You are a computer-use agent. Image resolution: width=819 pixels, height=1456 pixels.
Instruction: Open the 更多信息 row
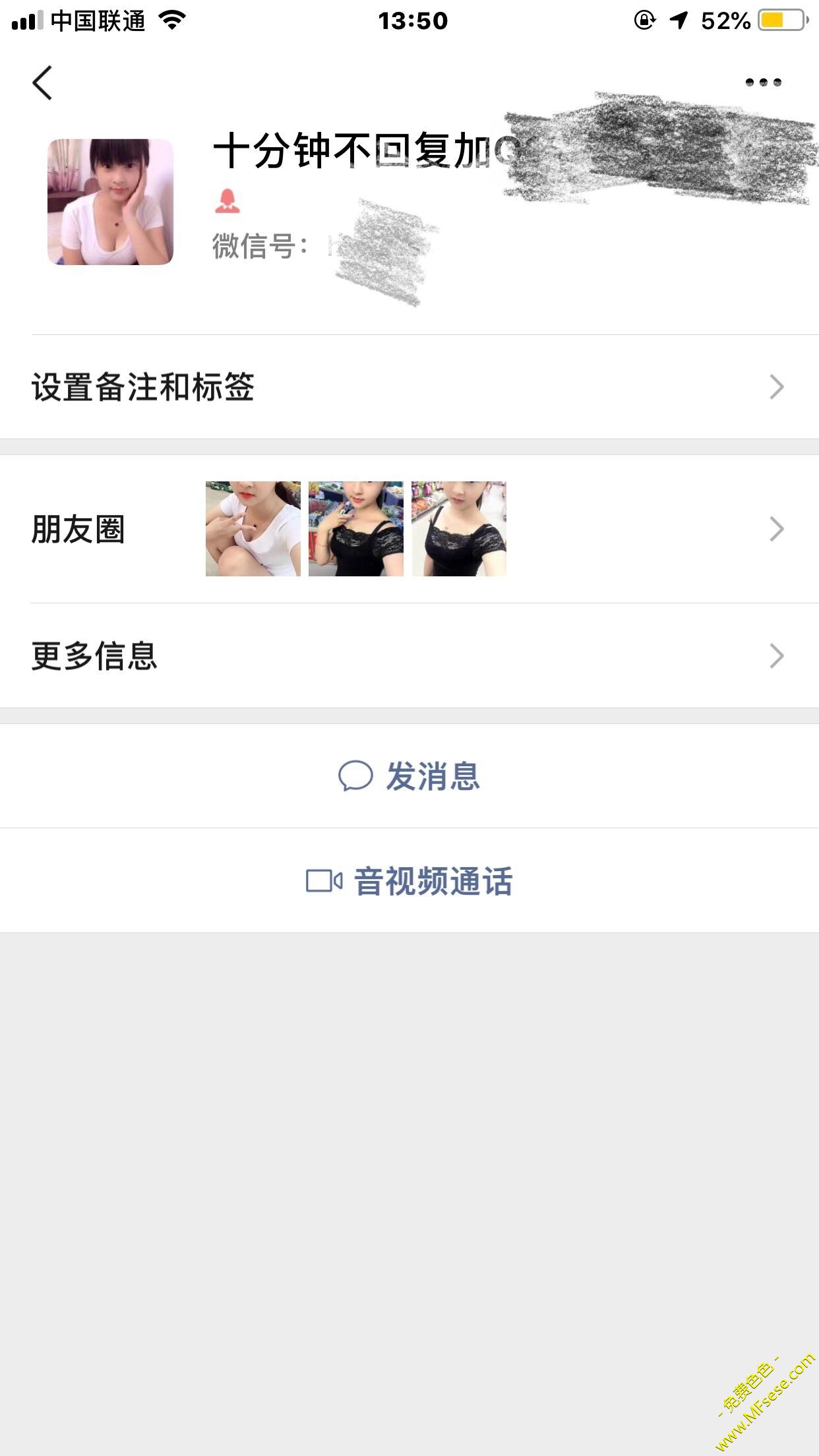tap(409, 655)
